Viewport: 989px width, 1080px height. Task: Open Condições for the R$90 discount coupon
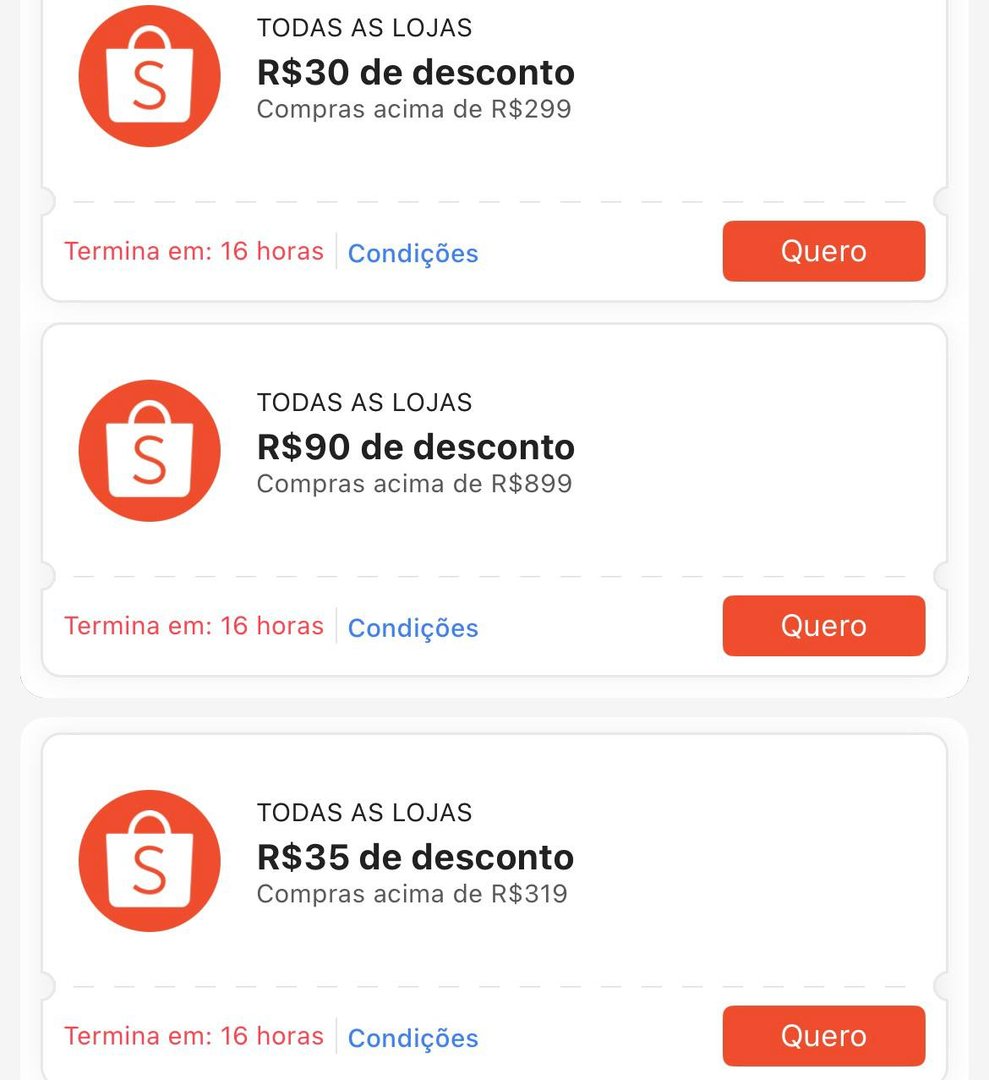click(x=412, y=628)
